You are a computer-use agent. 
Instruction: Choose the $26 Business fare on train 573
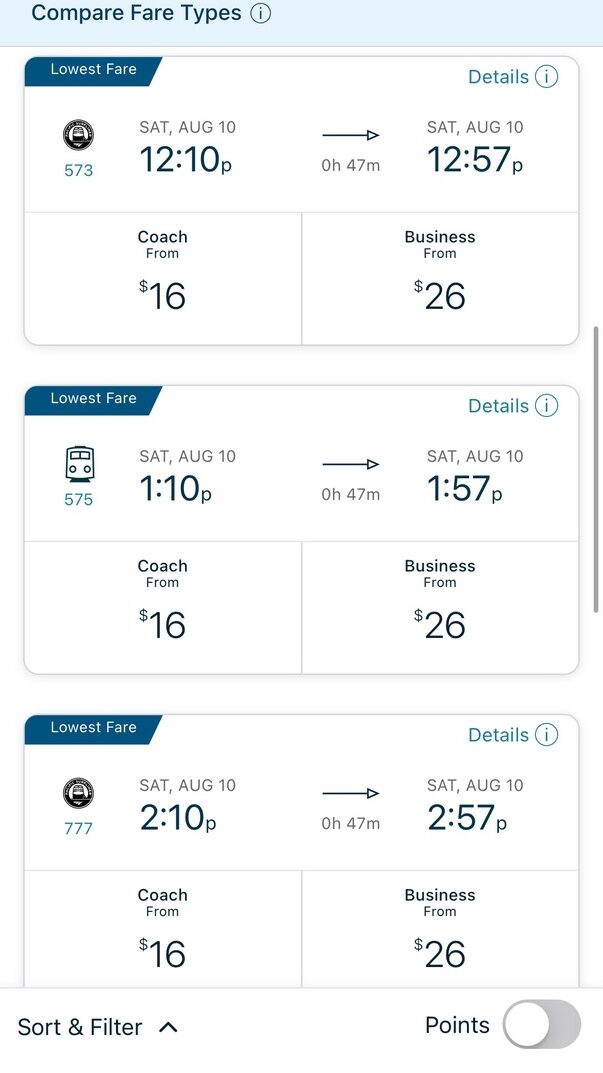[440, 279]
